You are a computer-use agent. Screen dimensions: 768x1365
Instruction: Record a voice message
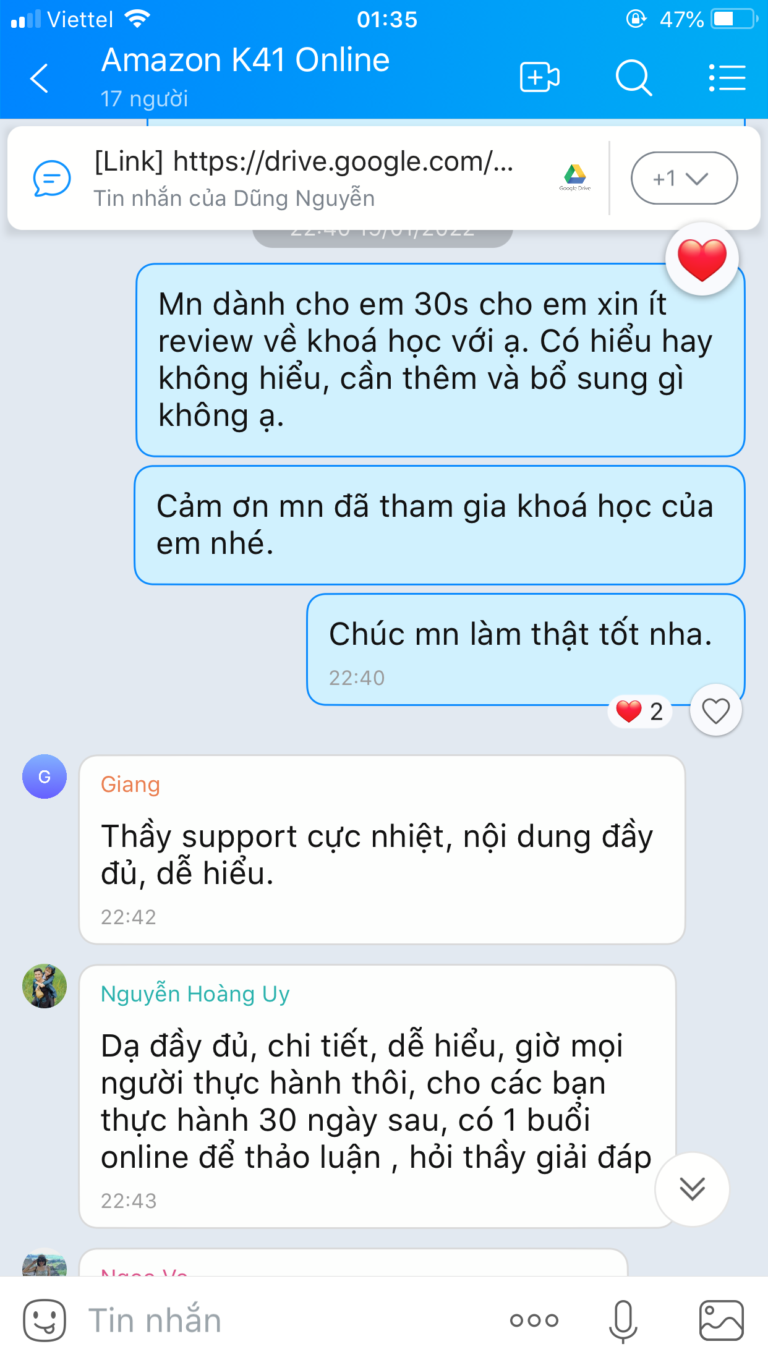624,1320
